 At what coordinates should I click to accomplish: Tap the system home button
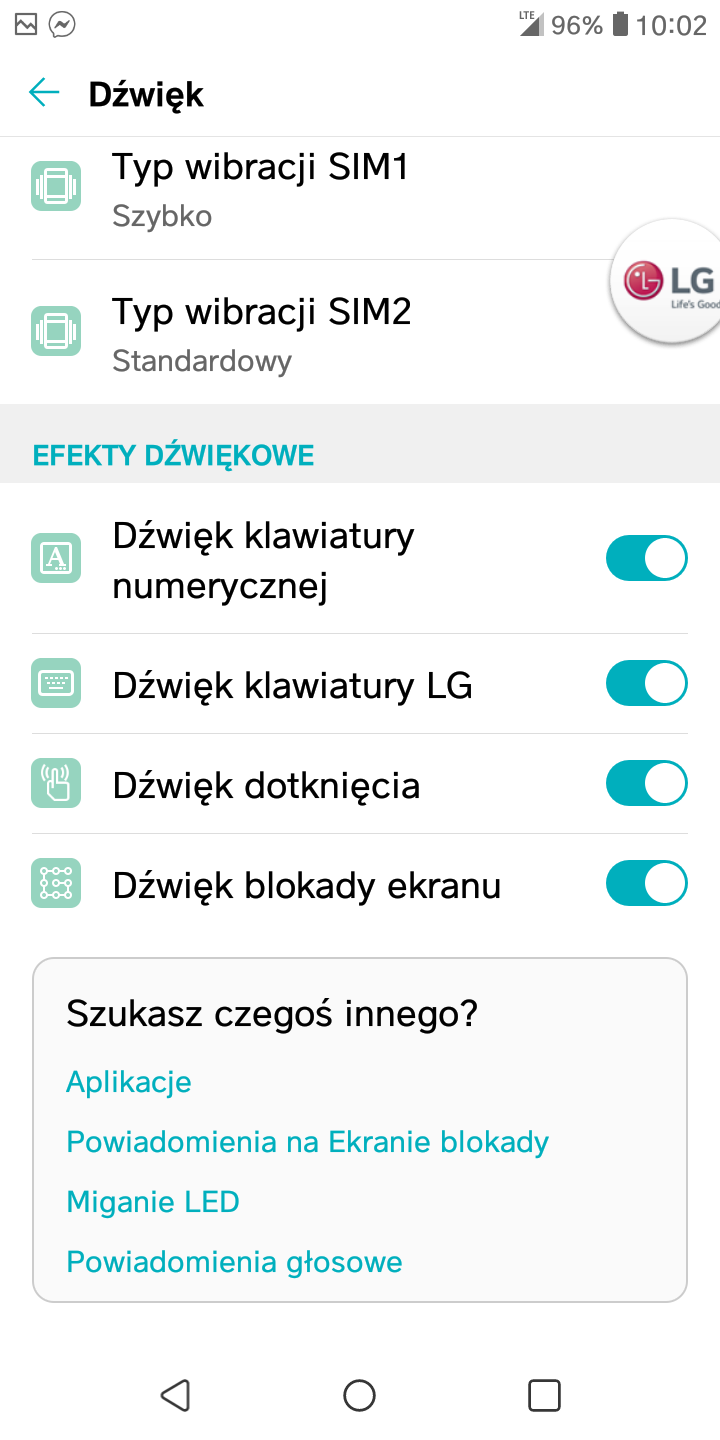pos(359,1395)
